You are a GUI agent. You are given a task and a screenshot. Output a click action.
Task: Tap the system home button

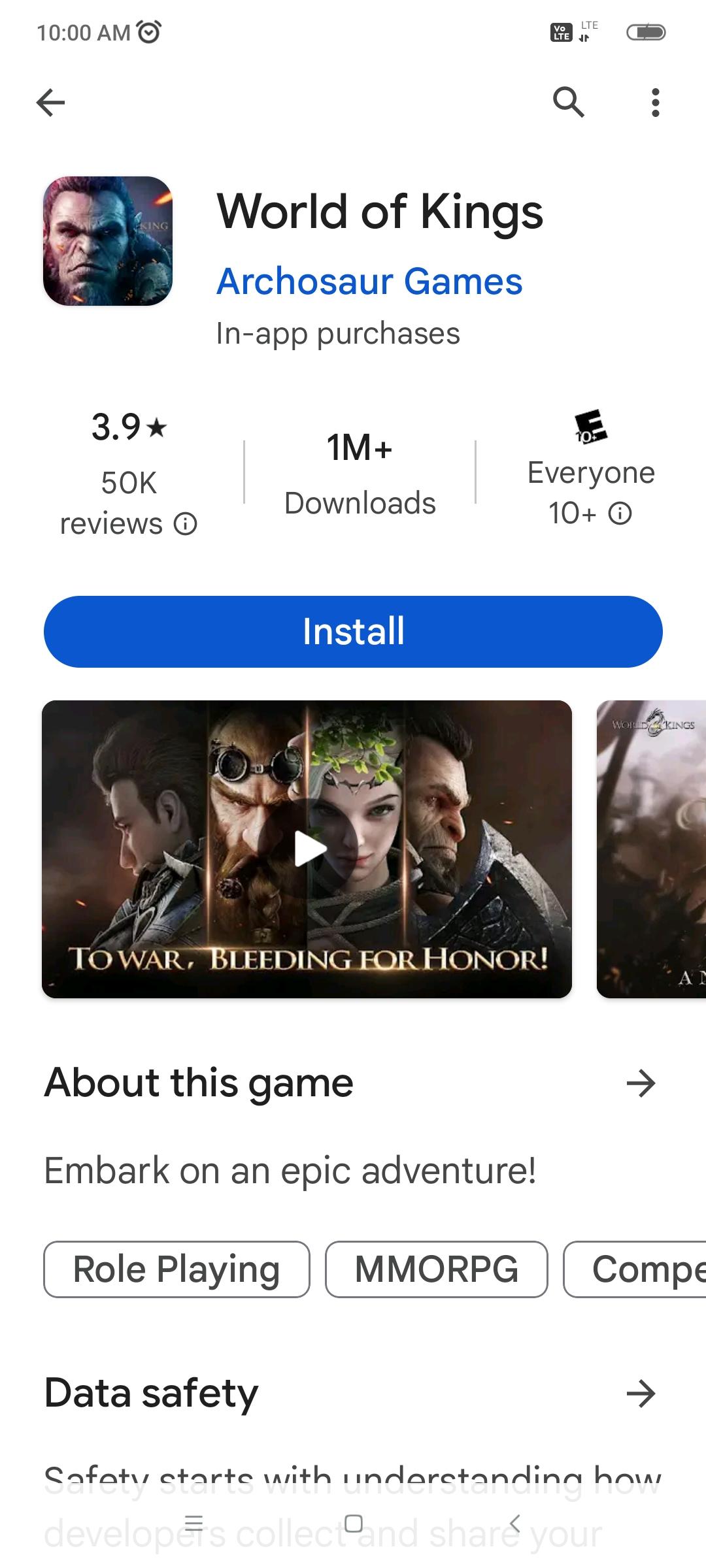(x=353, y=1524)
